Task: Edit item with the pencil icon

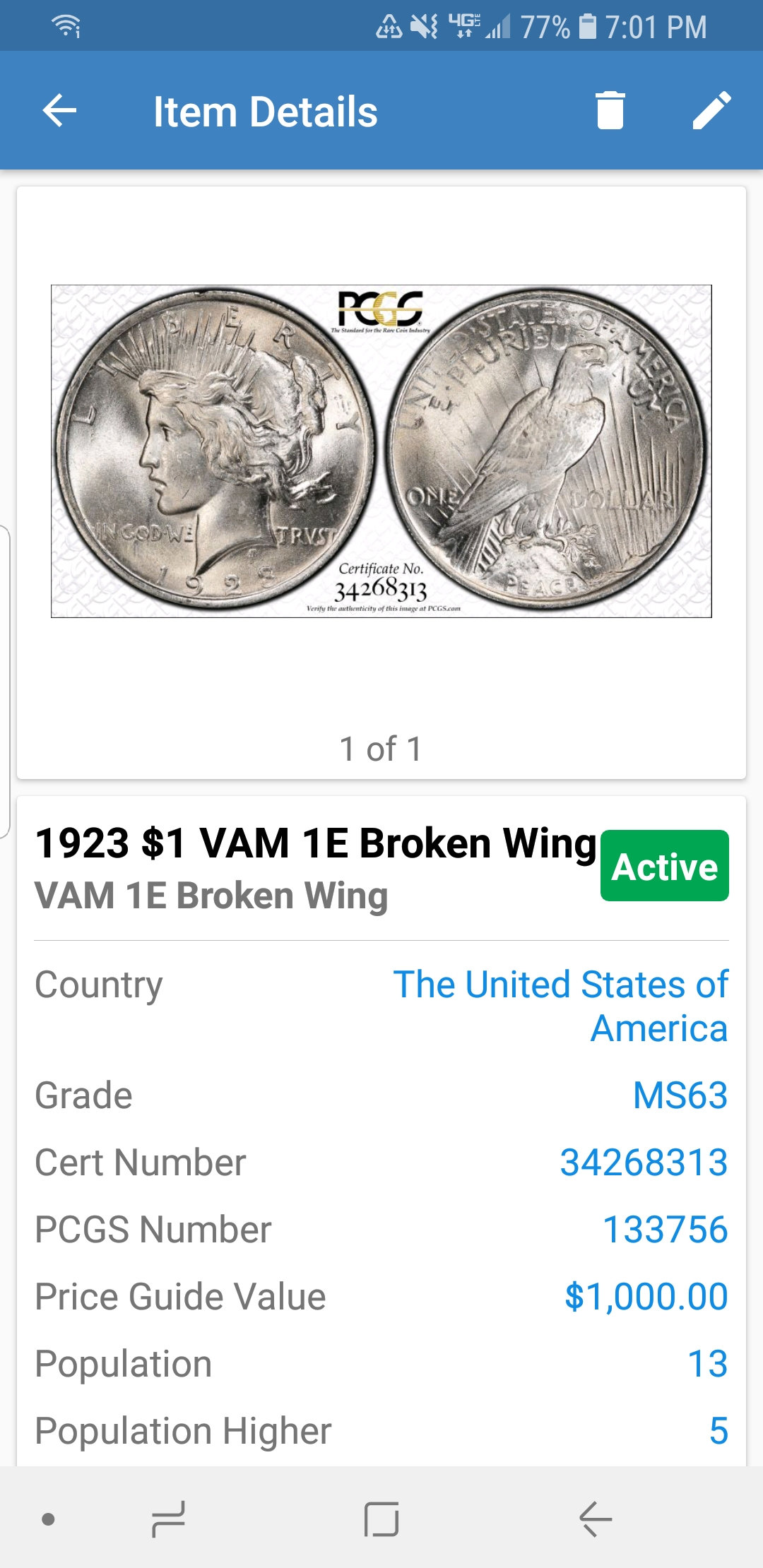Action: [711, 111]
